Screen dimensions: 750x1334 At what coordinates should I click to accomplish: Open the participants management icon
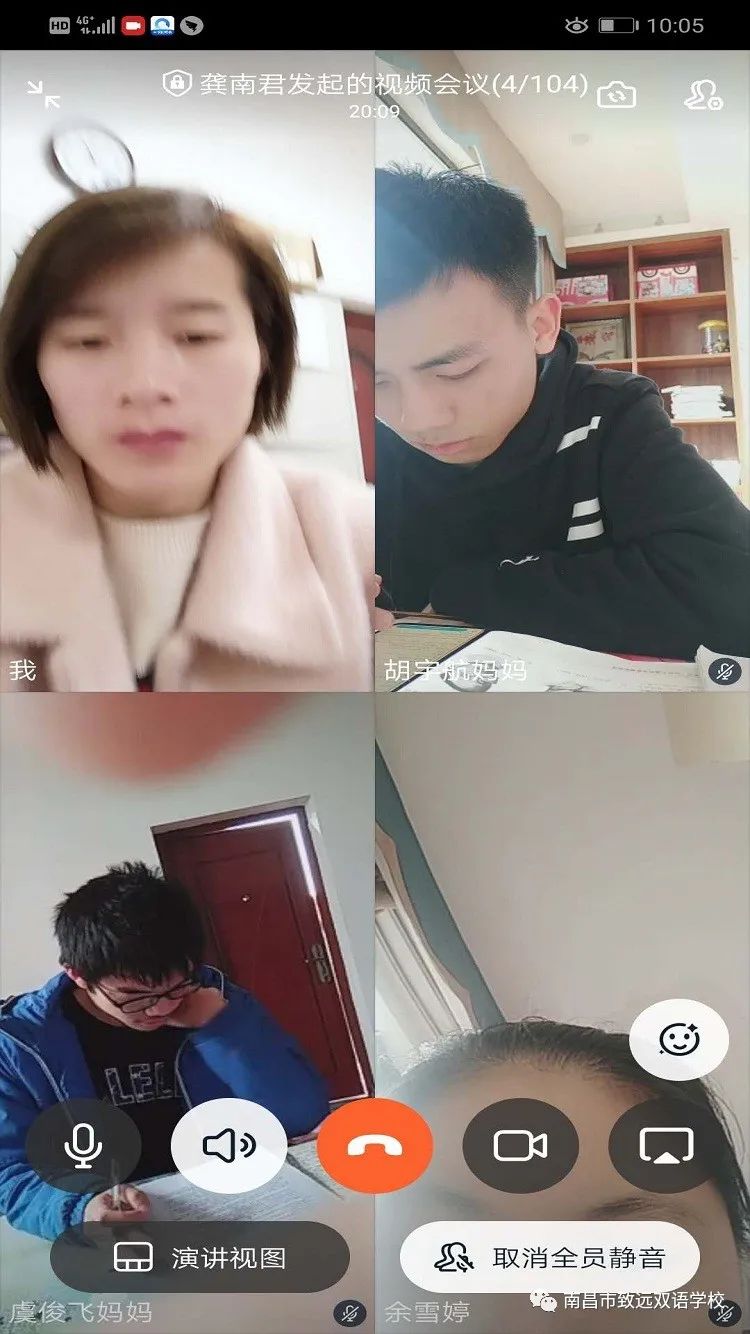(x=703, y=95)
